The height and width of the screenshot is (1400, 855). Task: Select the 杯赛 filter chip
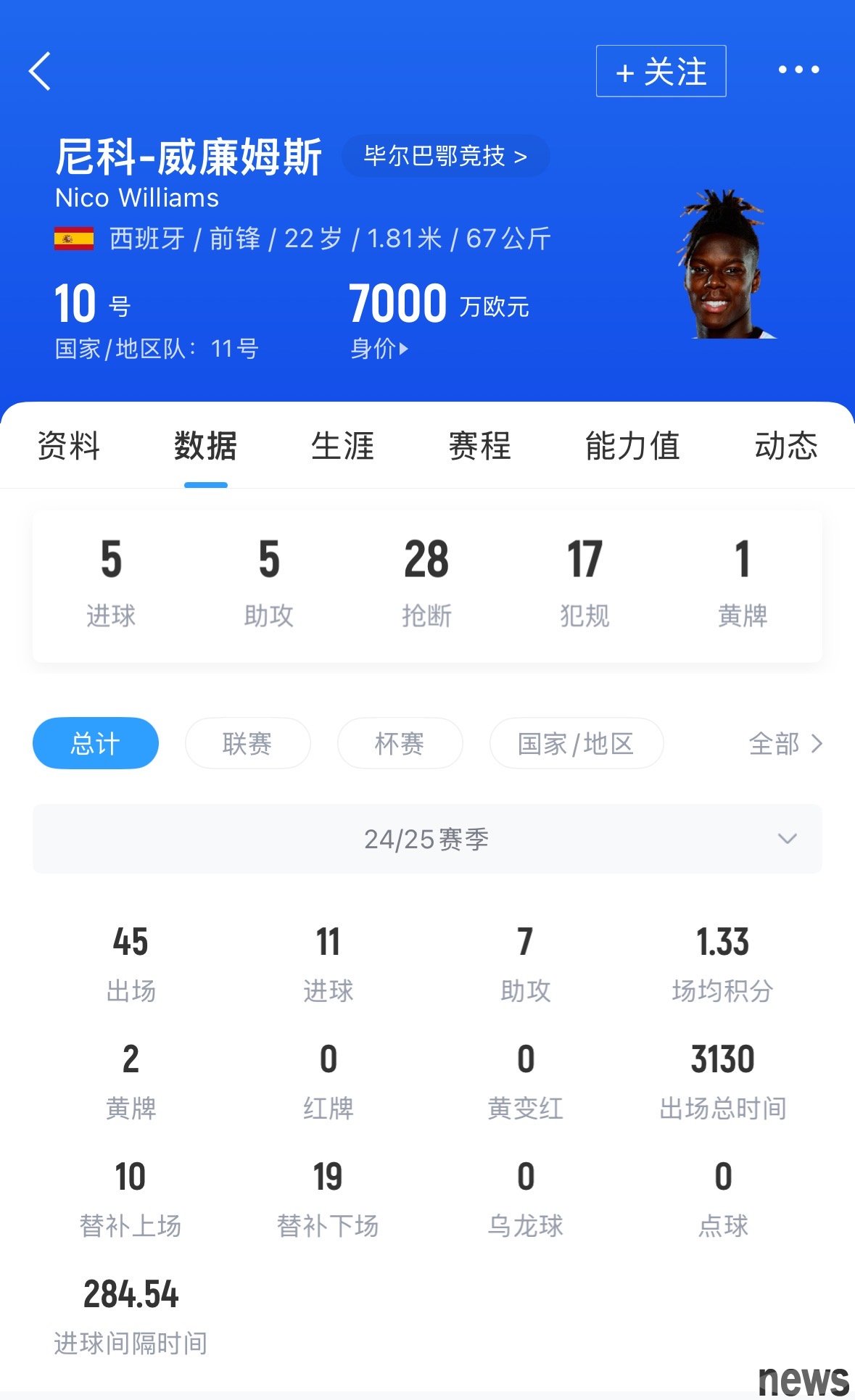400,743
